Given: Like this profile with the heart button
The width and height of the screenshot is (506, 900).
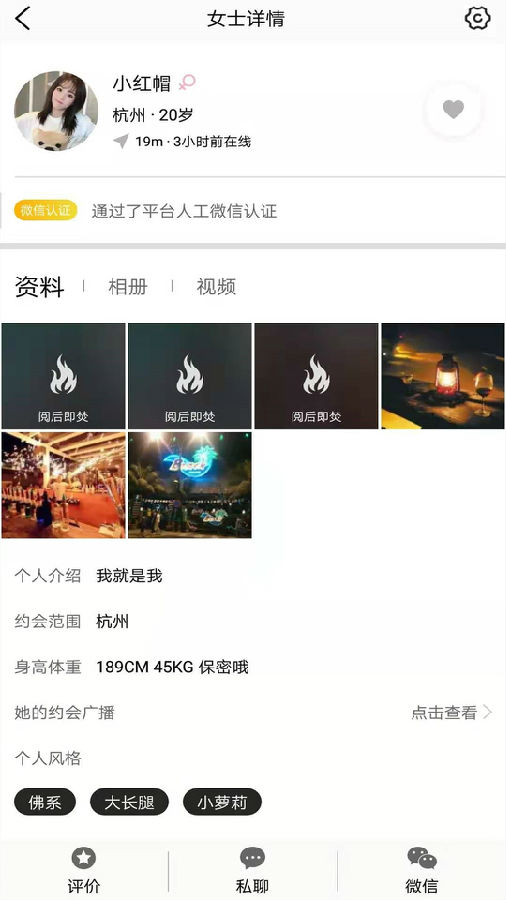Looking at the screenshot, I should click(x=453, y=109).
